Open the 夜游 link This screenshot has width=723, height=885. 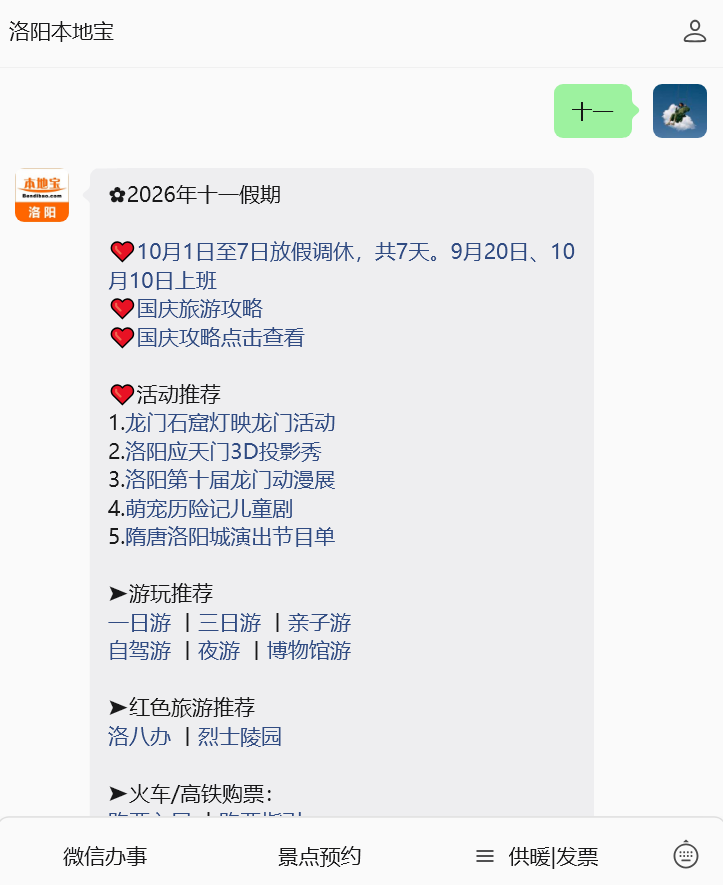coord(219,651)
